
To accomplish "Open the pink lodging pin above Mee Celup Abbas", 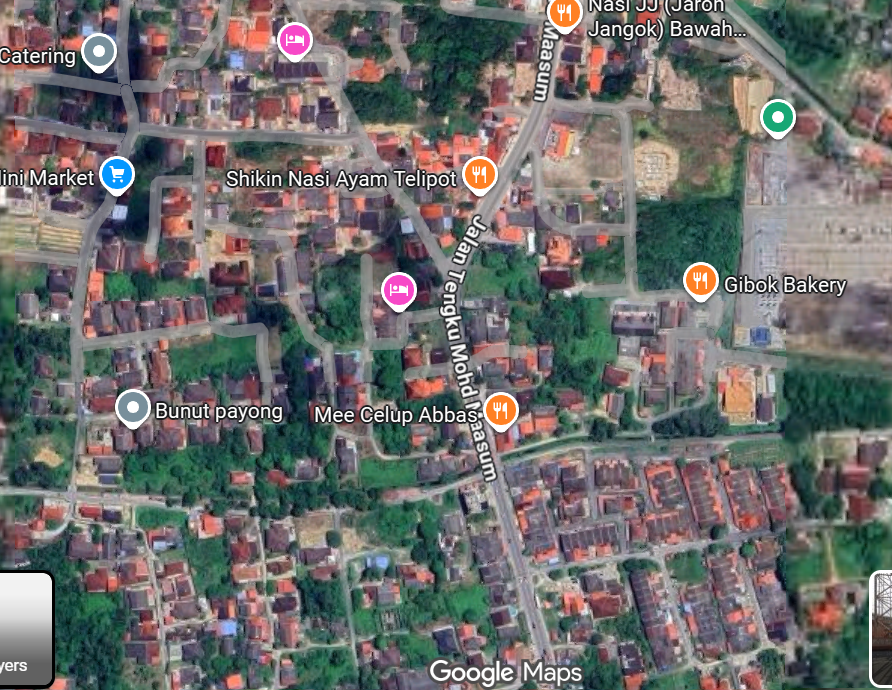I will pos(399,290).
